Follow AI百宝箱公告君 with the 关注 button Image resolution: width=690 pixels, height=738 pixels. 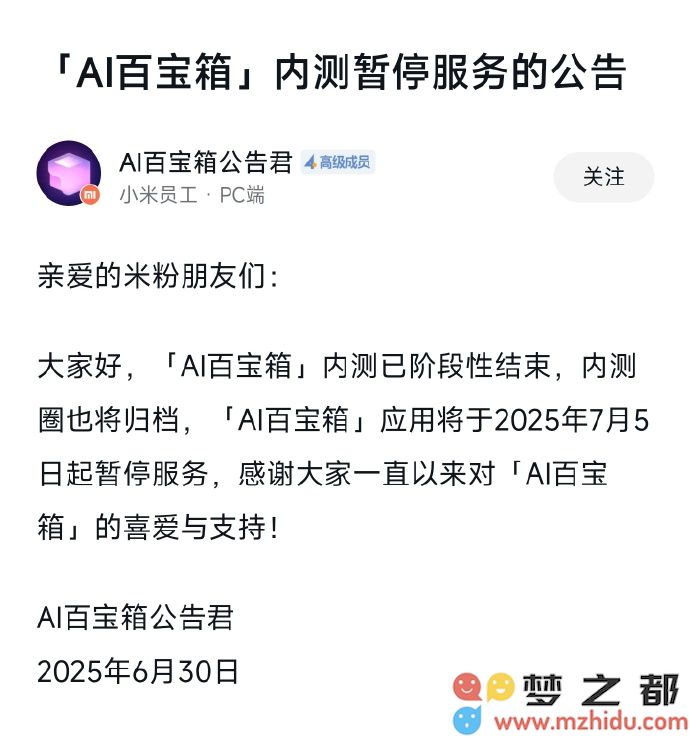click(x=603, y=177)
